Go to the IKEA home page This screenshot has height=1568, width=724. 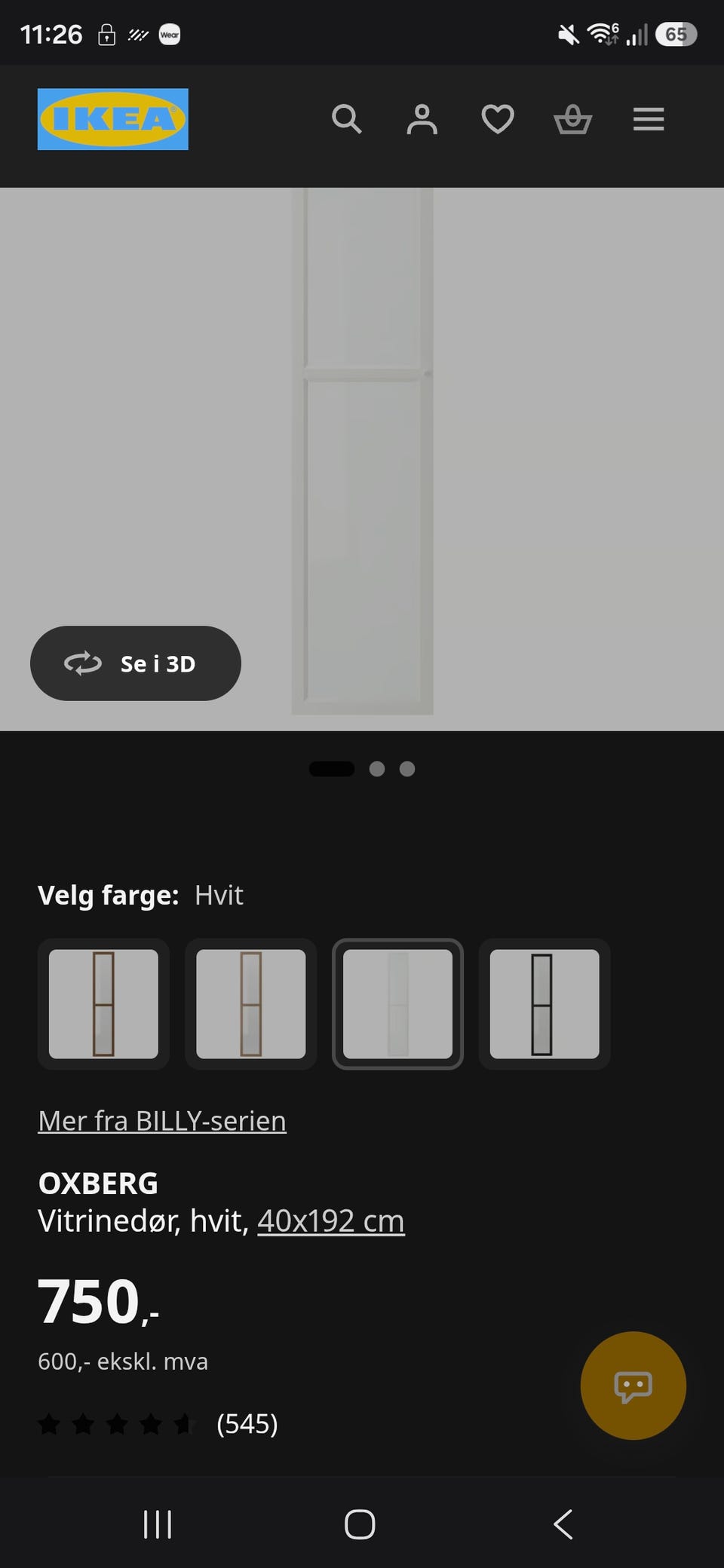pos(113,119)
